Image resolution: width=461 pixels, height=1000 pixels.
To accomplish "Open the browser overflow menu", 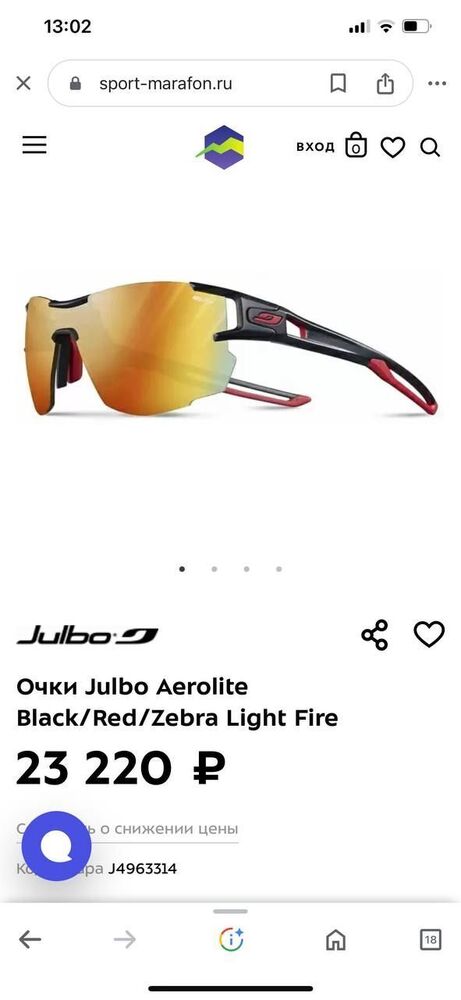I will tap(437, 84).
